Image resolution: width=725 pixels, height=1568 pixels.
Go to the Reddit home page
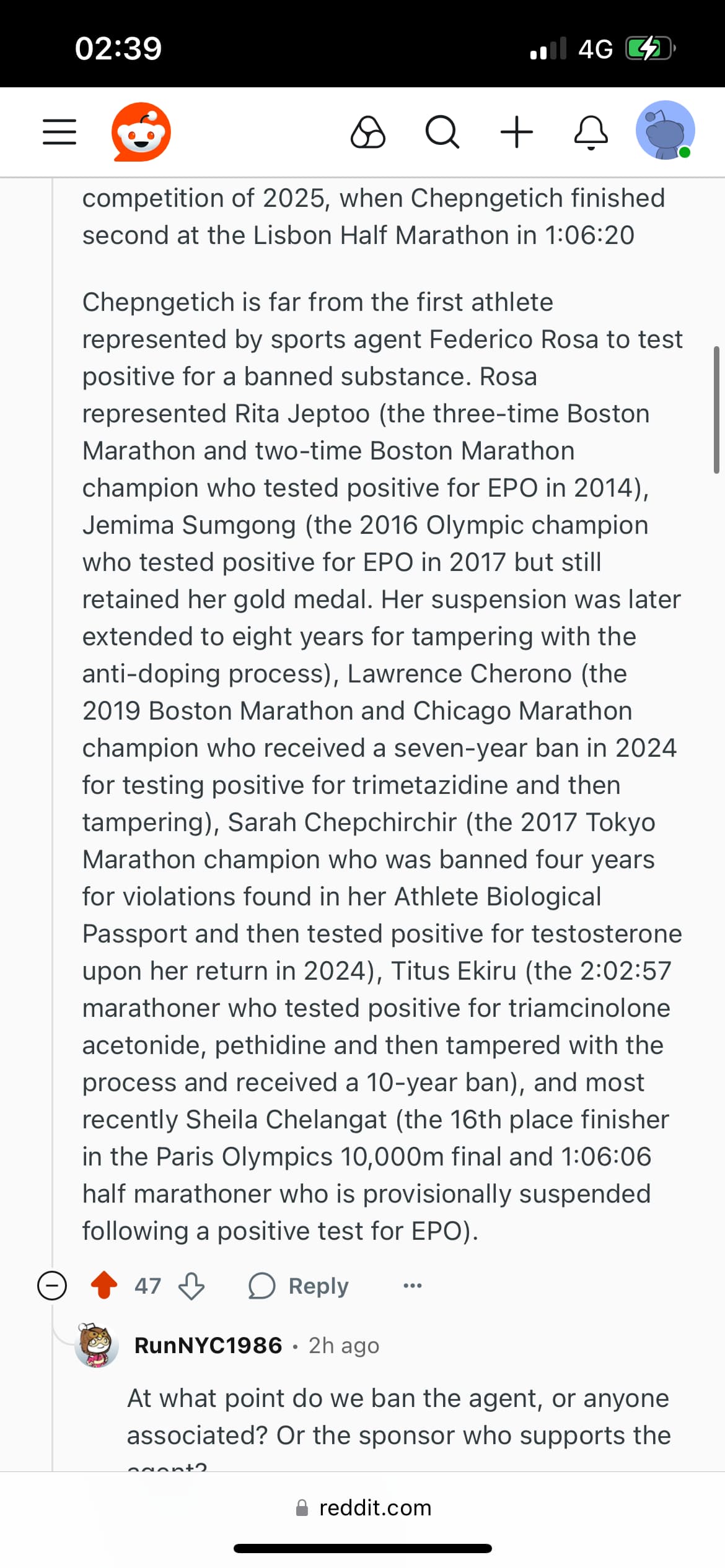141,132
